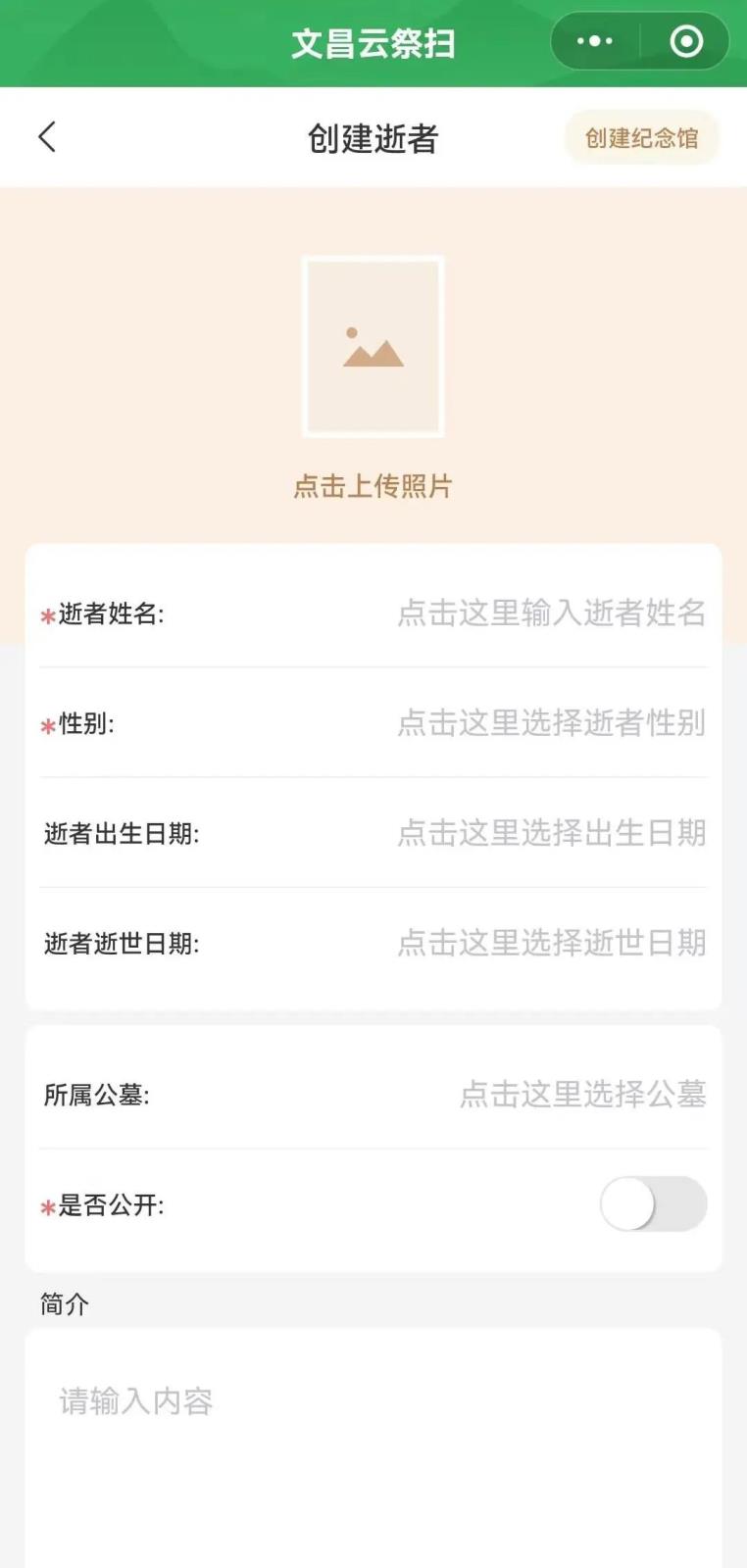Pick the date for 逝者逝世日期
This screenshot has height=1568, width=747.
(551, 943)
